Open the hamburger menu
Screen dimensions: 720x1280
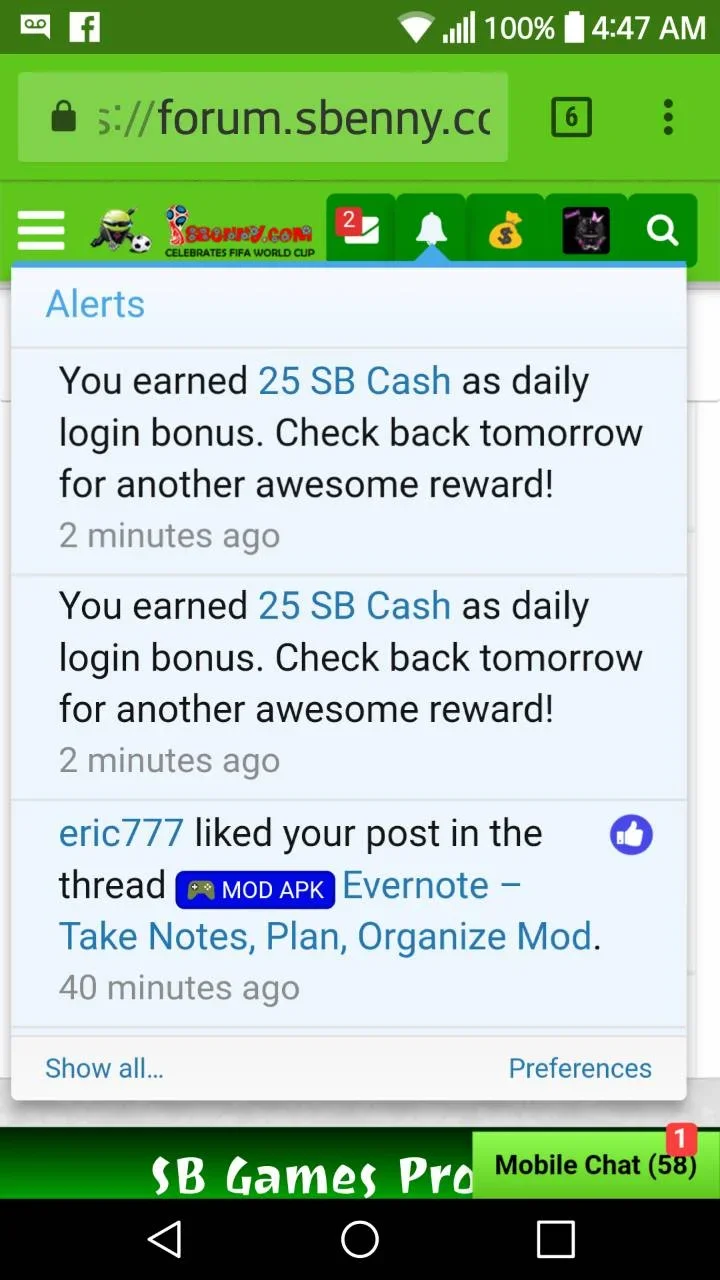pos(41,231)
